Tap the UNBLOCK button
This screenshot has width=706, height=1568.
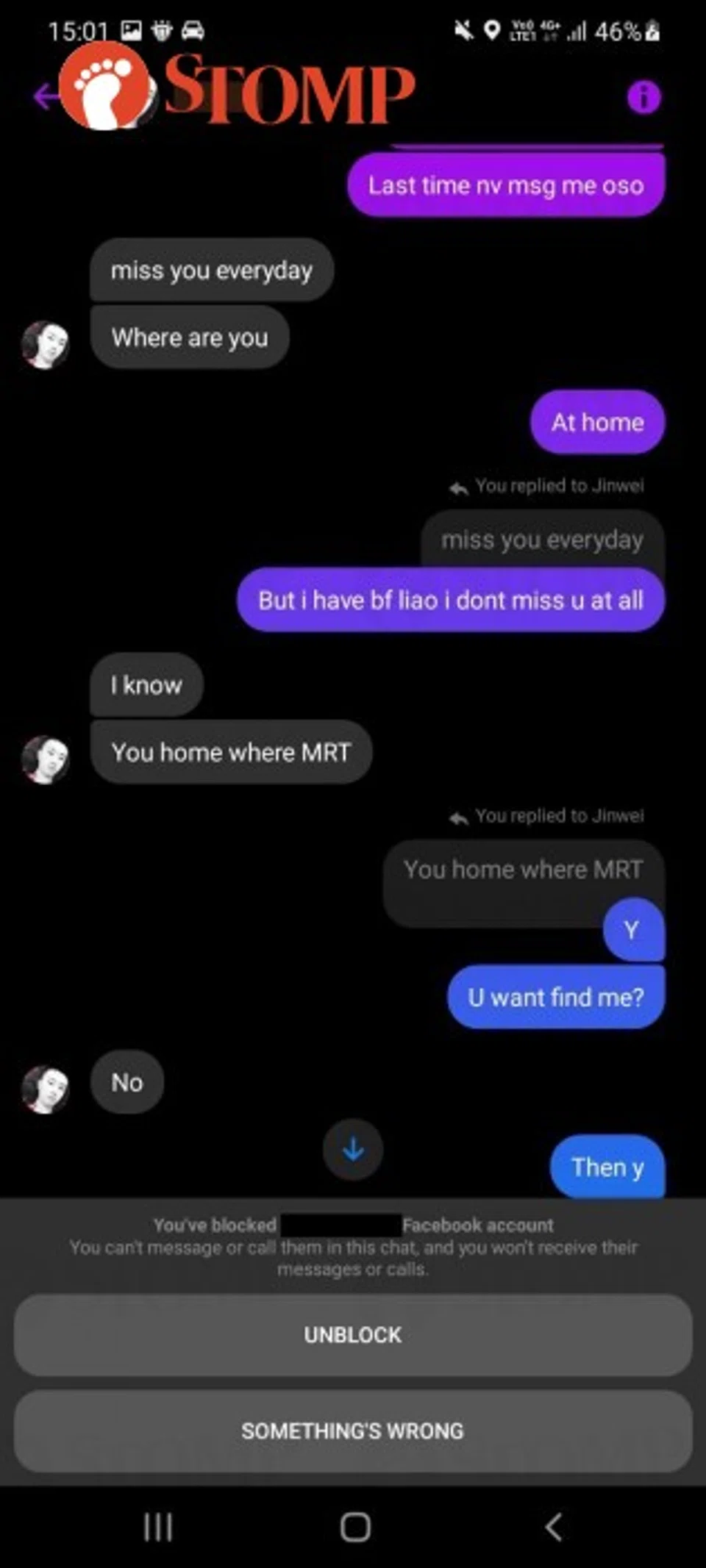(353, 1335)
